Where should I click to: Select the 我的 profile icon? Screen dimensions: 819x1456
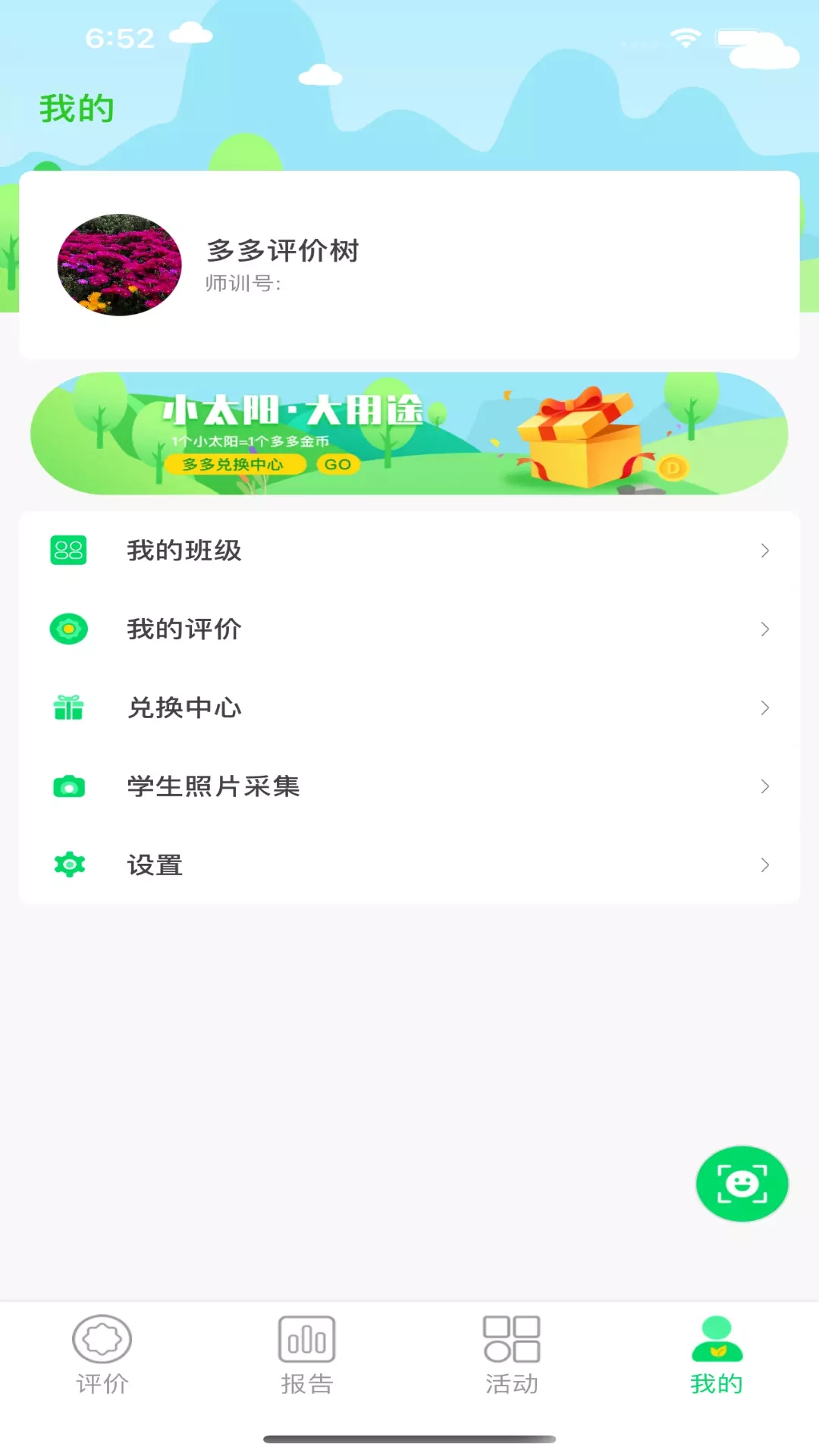(715, 1338)
